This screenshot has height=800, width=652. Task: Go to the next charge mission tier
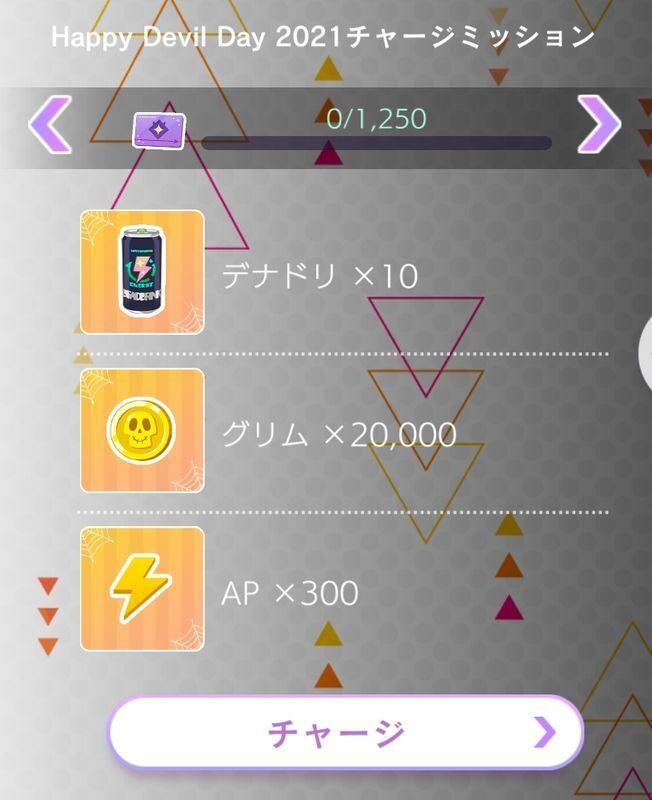(600, 125)
